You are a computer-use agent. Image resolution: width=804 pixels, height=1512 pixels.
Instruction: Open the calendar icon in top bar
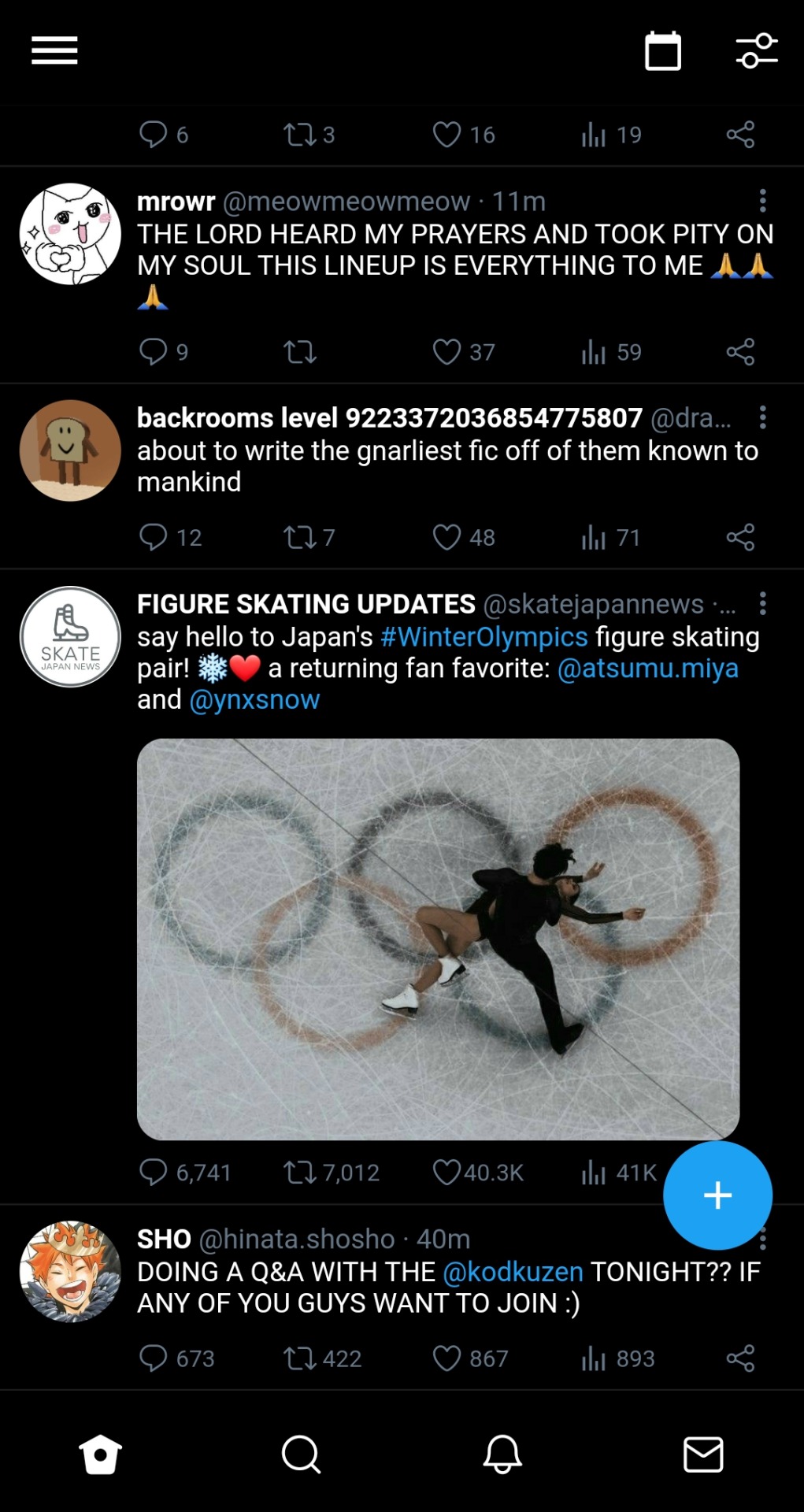coord(662,51)
